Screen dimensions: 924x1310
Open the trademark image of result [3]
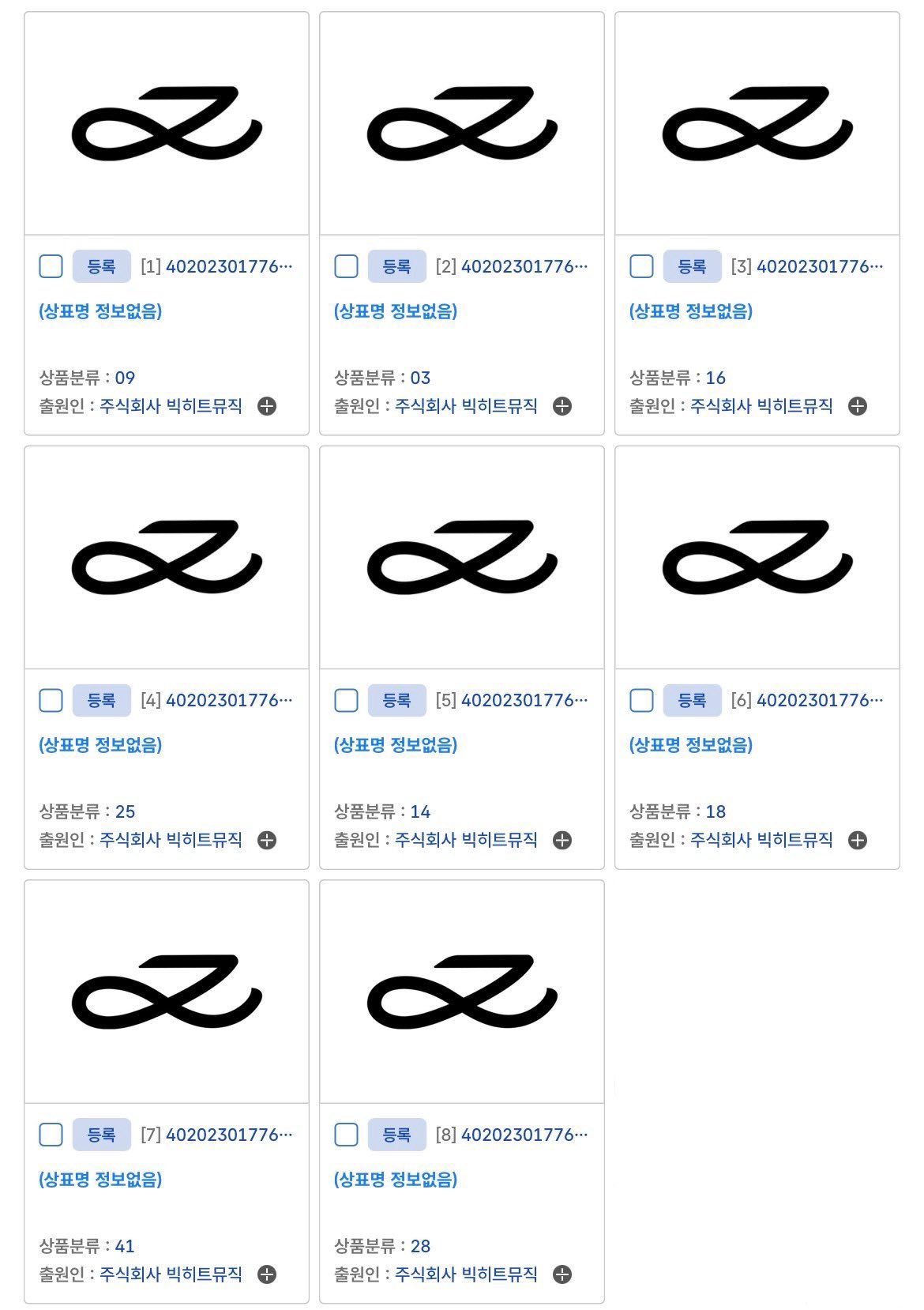point(757,124)
